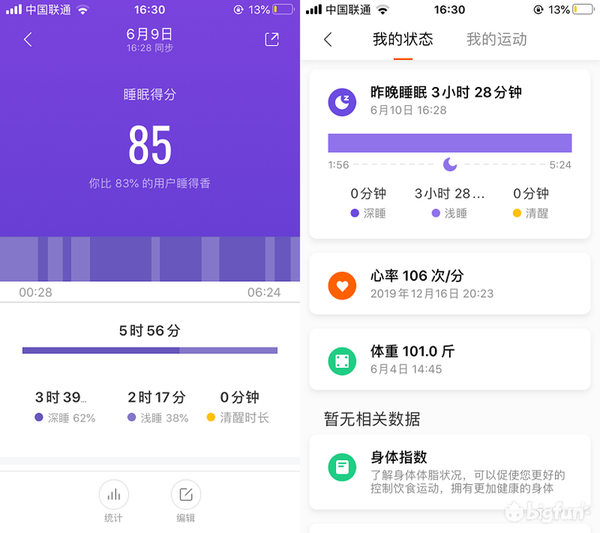Viewport: 600px width, 533px height.
Task: Share the June 9 sleep score
Action: tap(272, 40)
